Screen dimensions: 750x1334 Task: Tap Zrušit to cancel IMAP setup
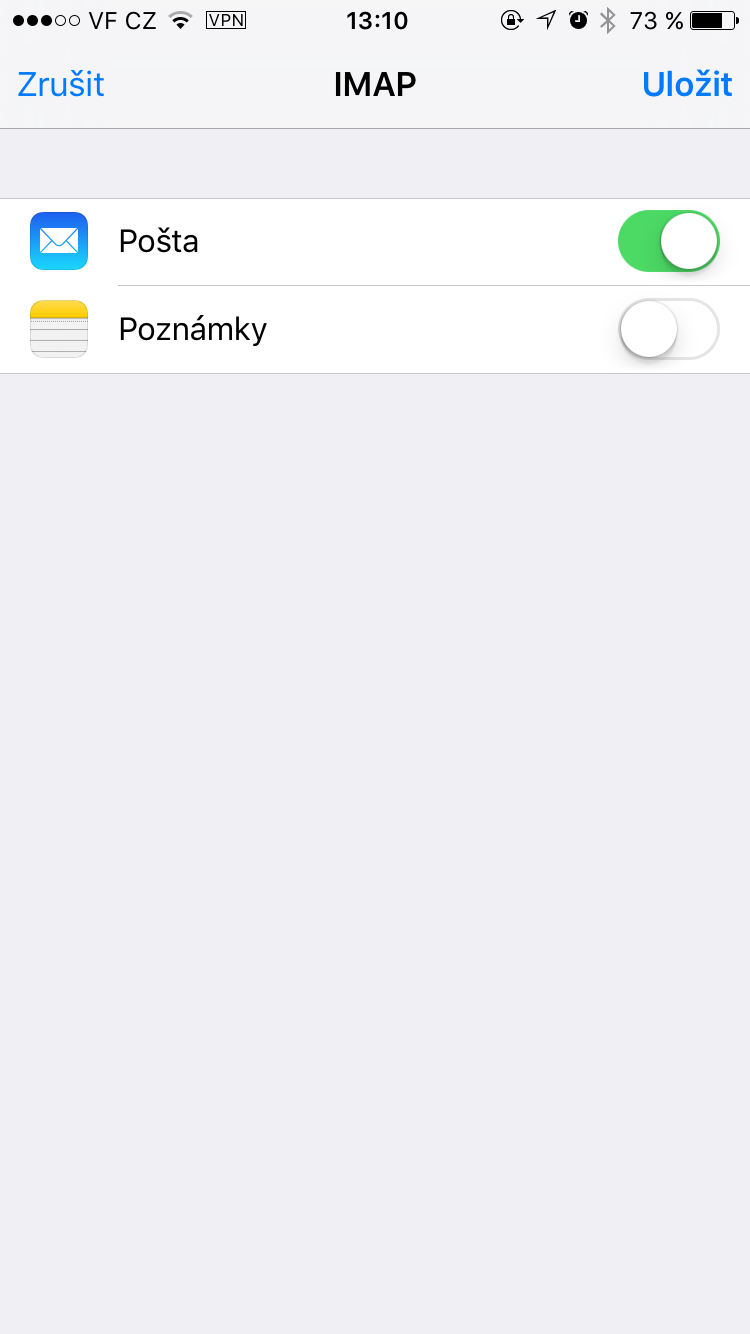(61, 85)
